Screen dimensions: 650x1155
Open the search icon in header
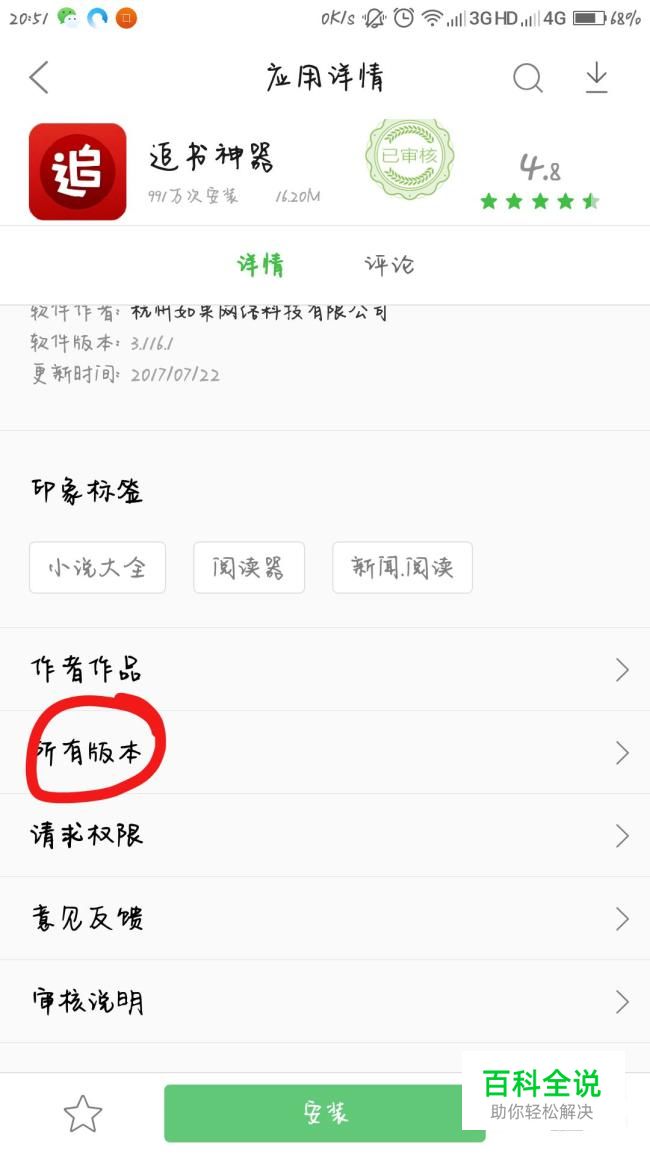pos(527,77)
